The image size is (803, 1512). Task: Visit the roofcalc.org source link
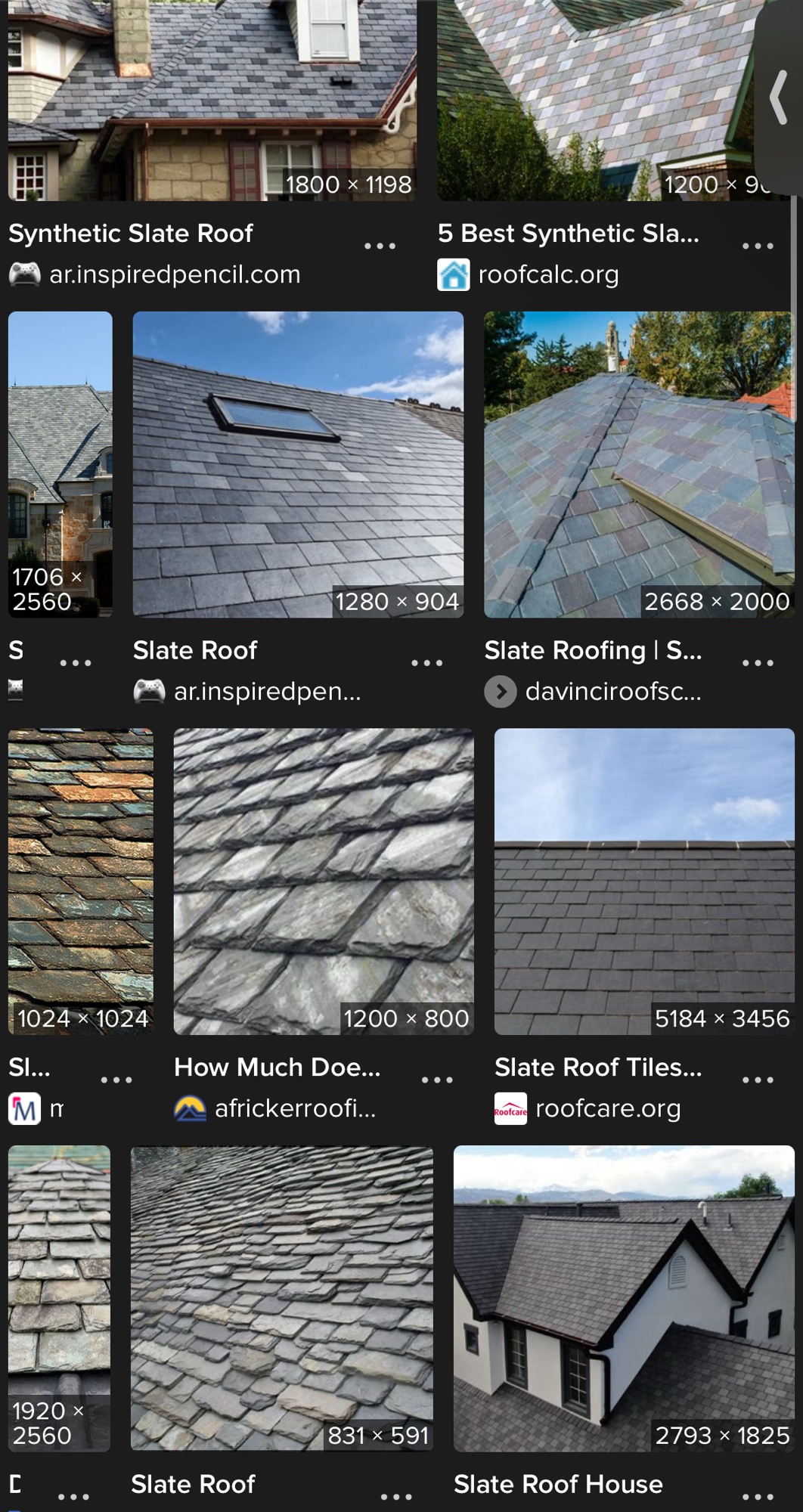(x=548, y=274)
